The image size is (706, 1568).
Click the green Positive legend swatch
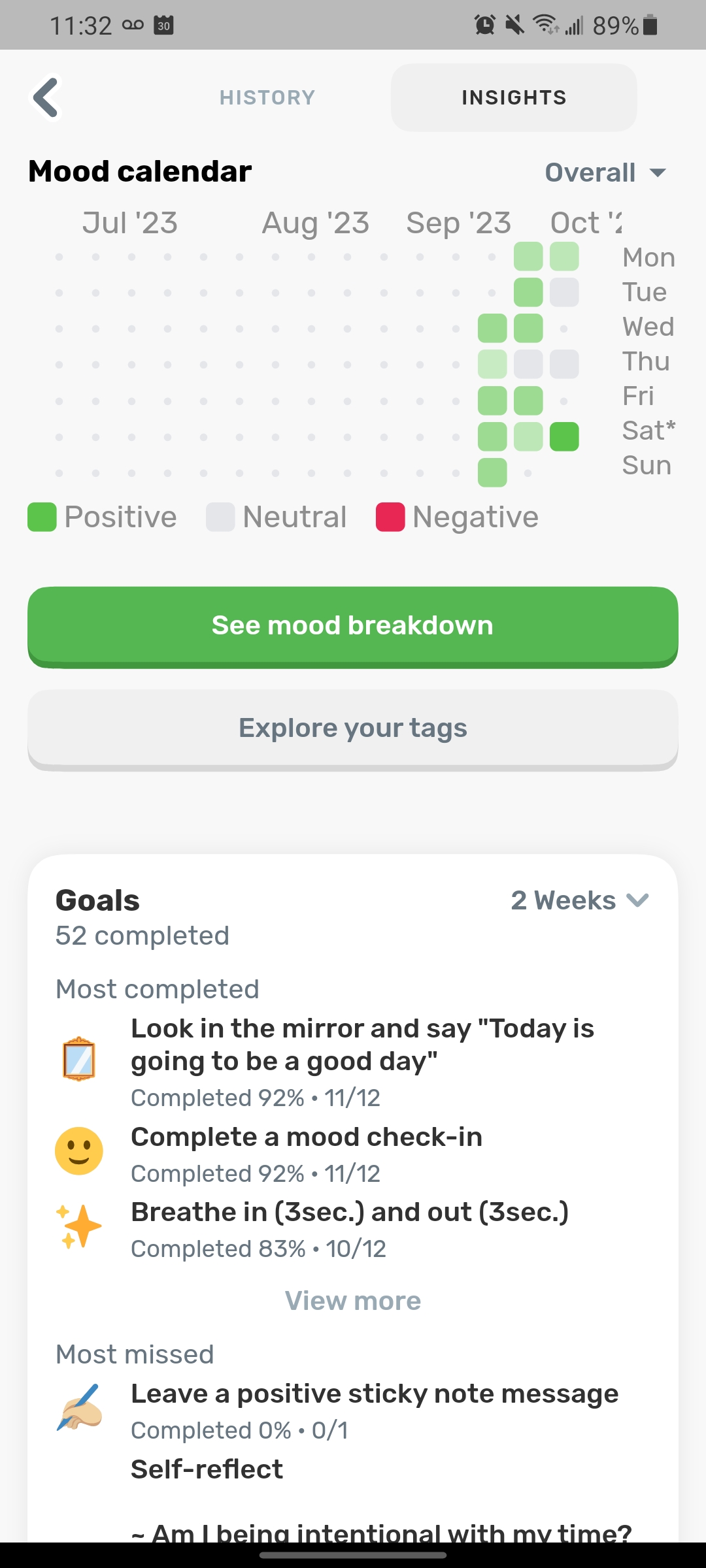click(x=42, y=516)
